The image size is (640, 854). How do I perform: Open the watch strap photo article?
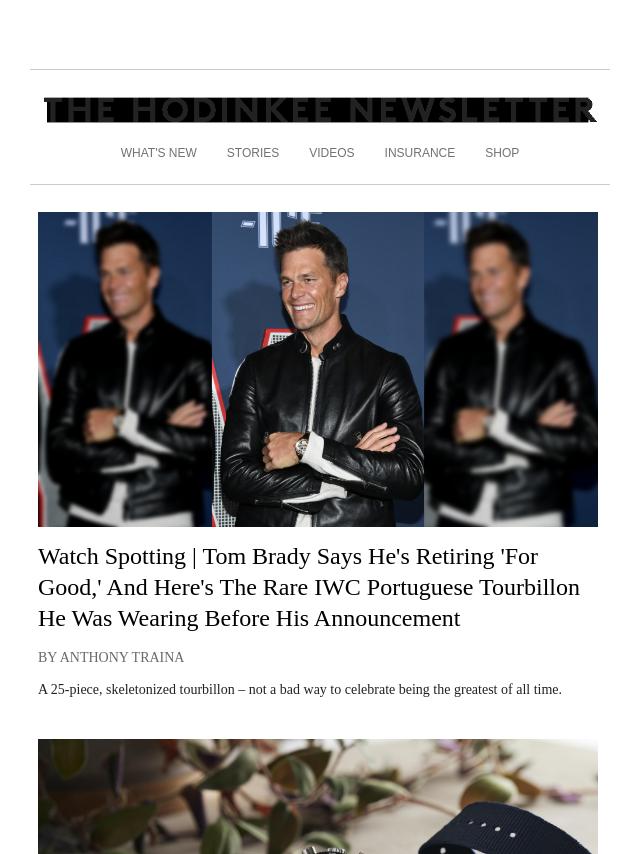(x=317, y=797)
